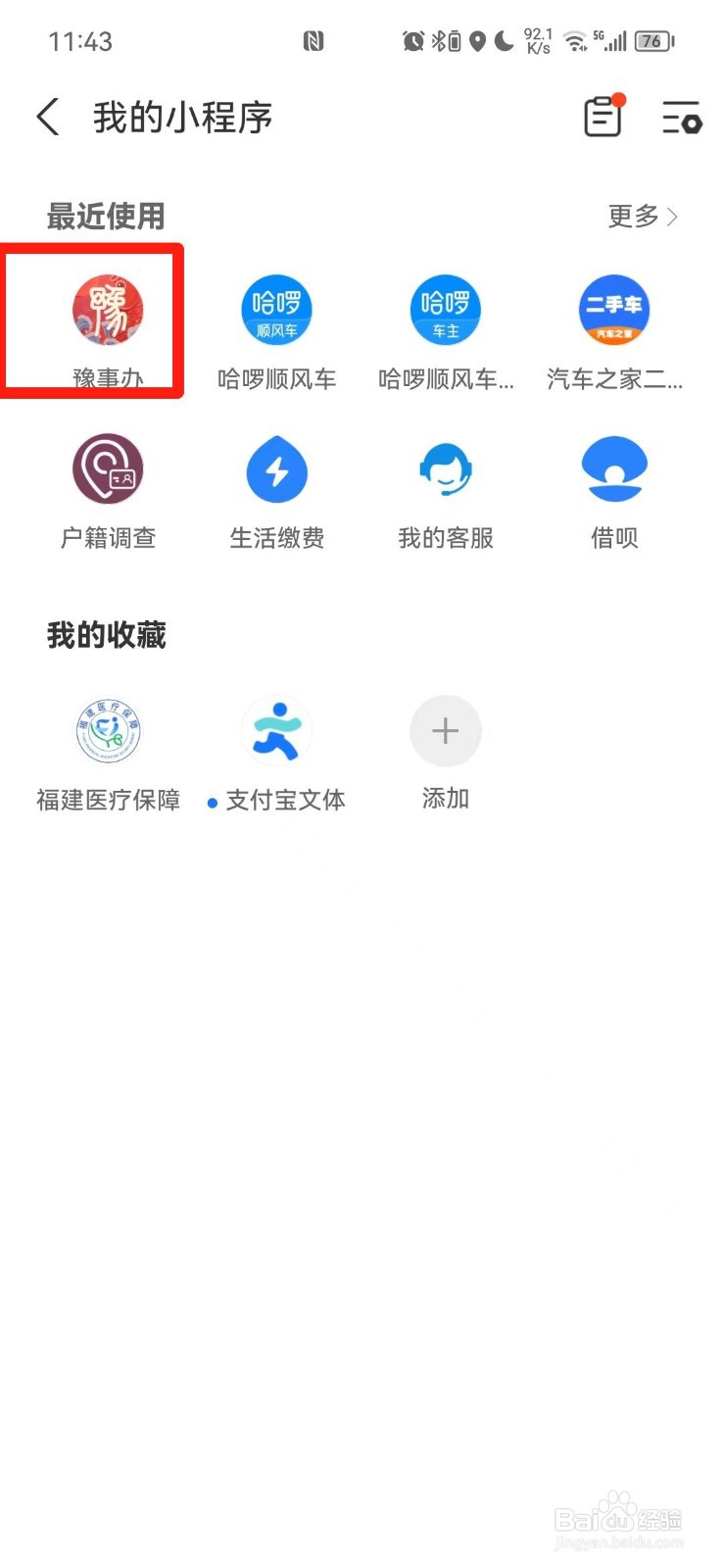View 更多 recently used mini programs

pyautogui.click(x=642, y=216)
